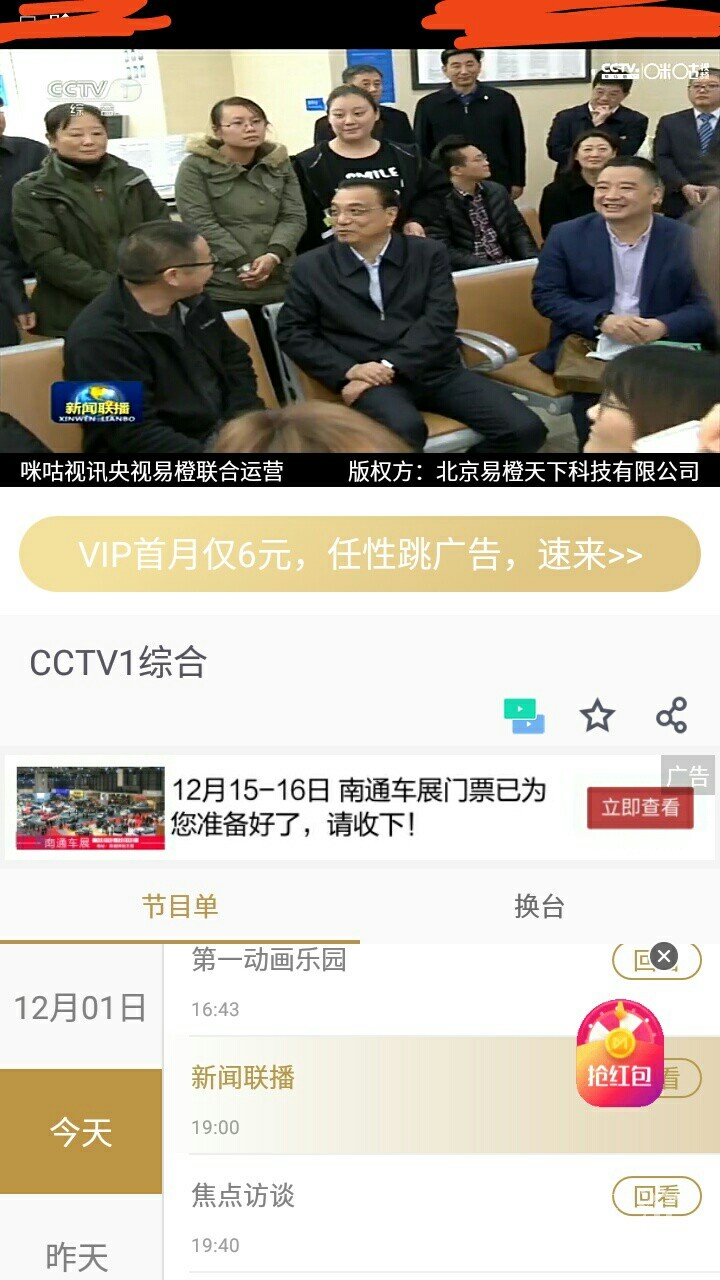Tap the VIP first-month 6 yuan banner
Image resolution: width=720 pixels, height=1280 pixels.
(360, 555)
